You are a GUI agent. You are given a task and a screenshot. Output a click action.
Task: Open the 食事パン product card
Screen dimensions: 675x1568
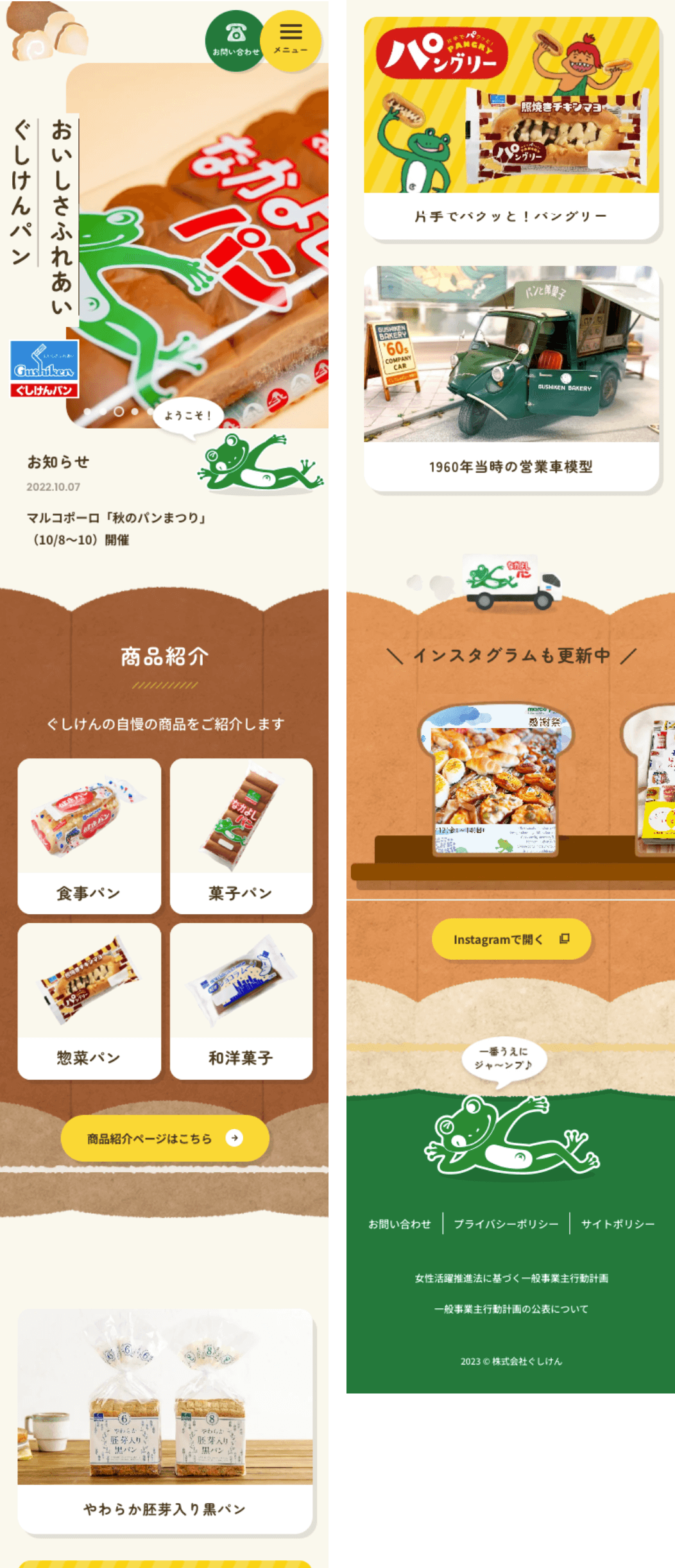click(89, 835)
